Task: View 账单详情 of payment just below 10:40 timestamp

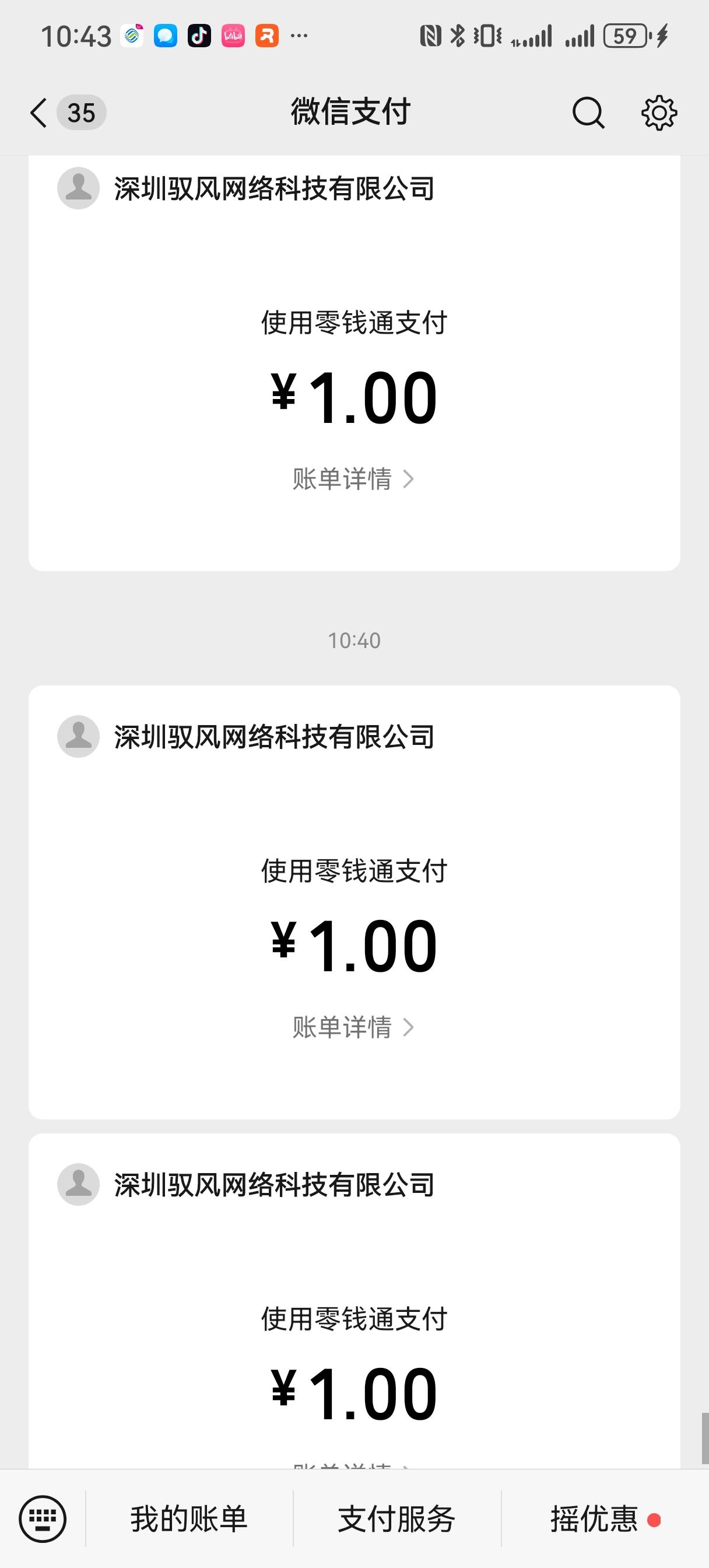Action: [x=353, y=1027]
